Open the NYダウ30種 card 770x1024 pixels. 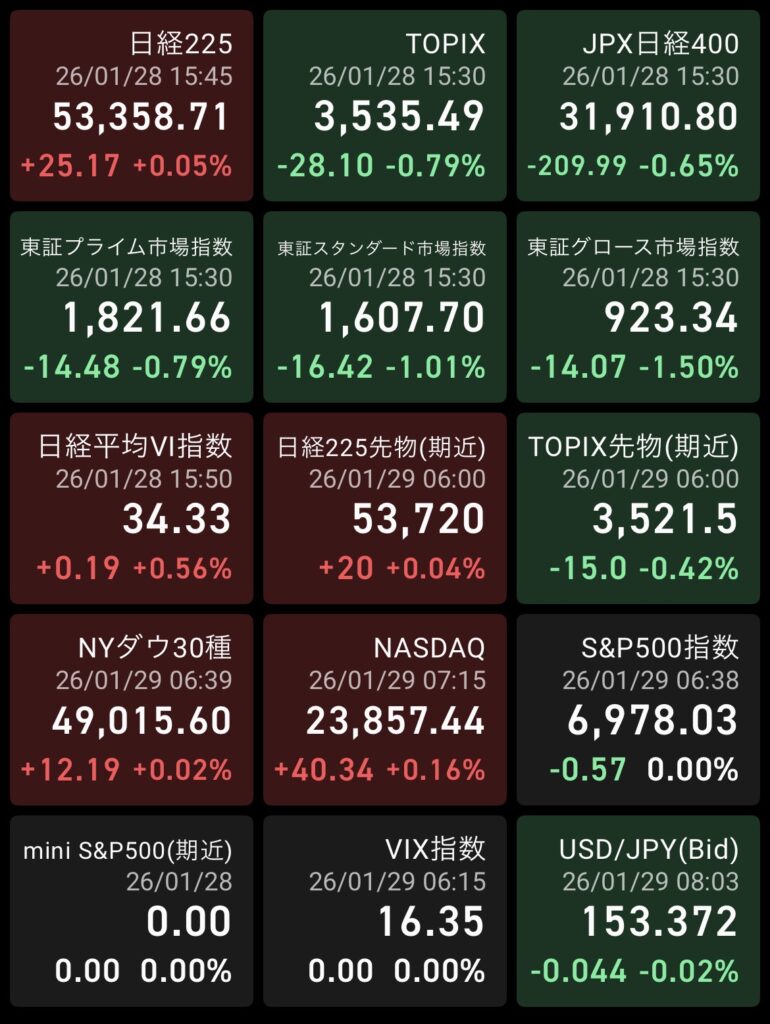[x=132, y=709]
